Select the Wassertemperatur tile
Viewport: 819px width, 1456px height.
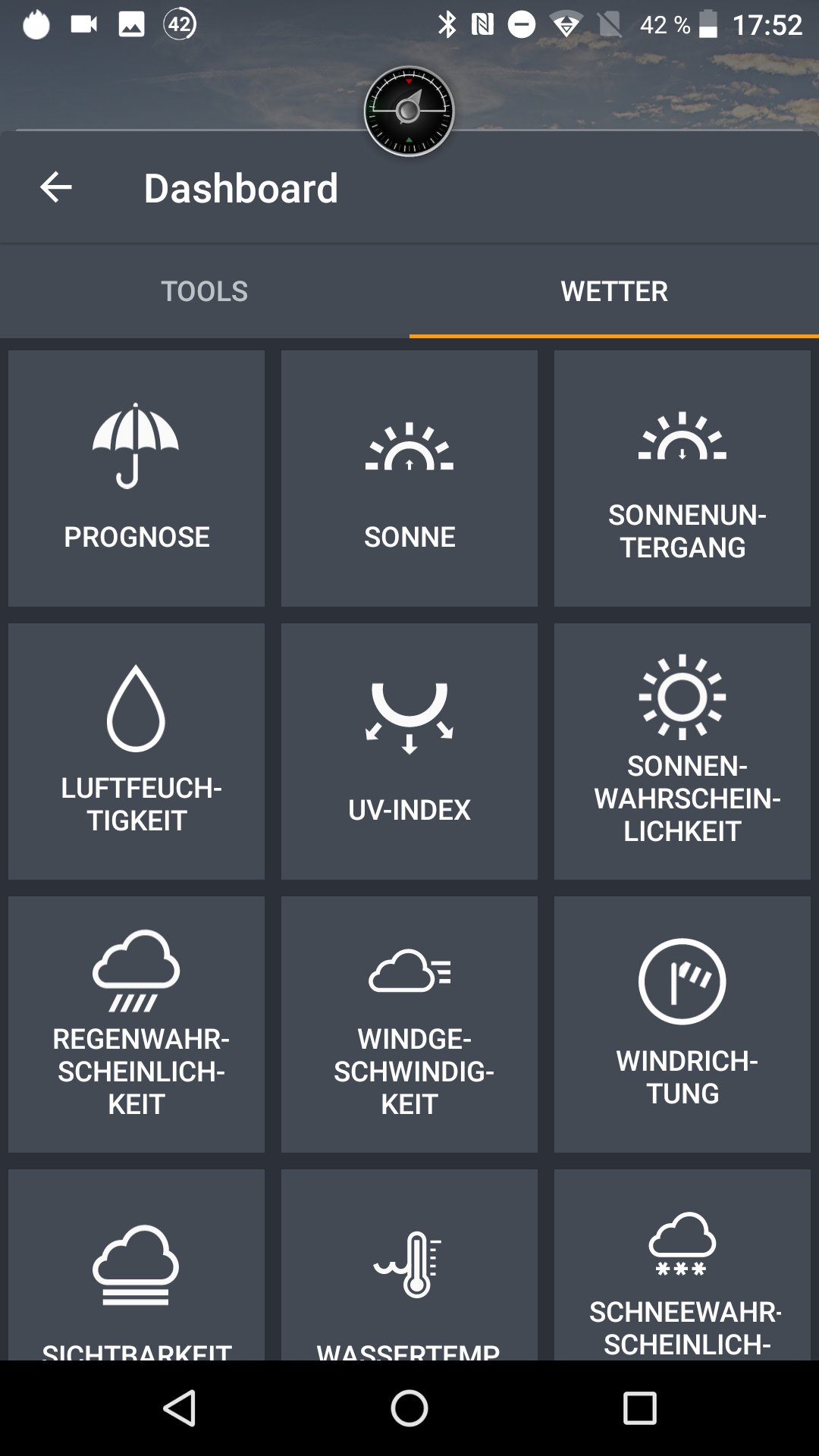coord(409,1265)
